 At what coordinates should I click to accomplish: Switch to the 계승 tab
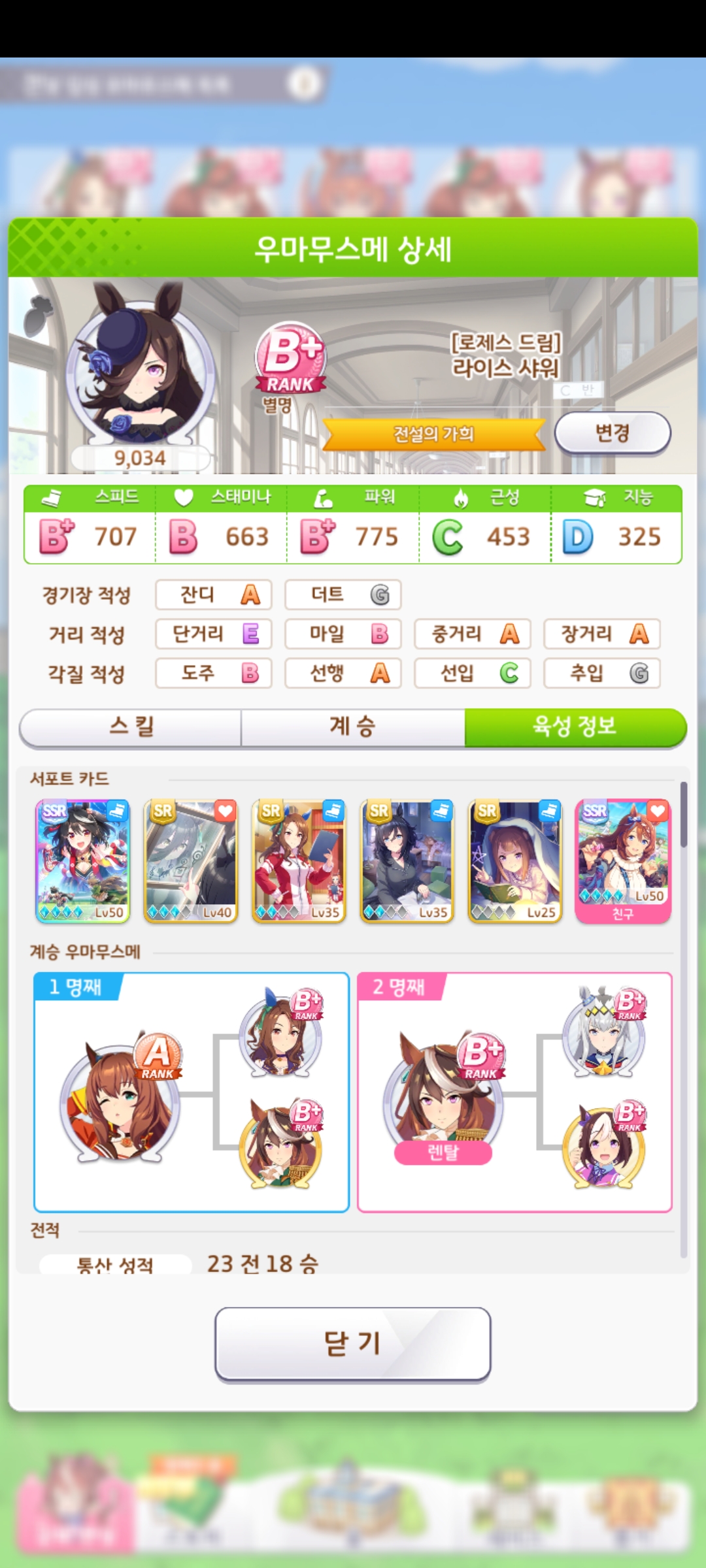tap(352, 727)
